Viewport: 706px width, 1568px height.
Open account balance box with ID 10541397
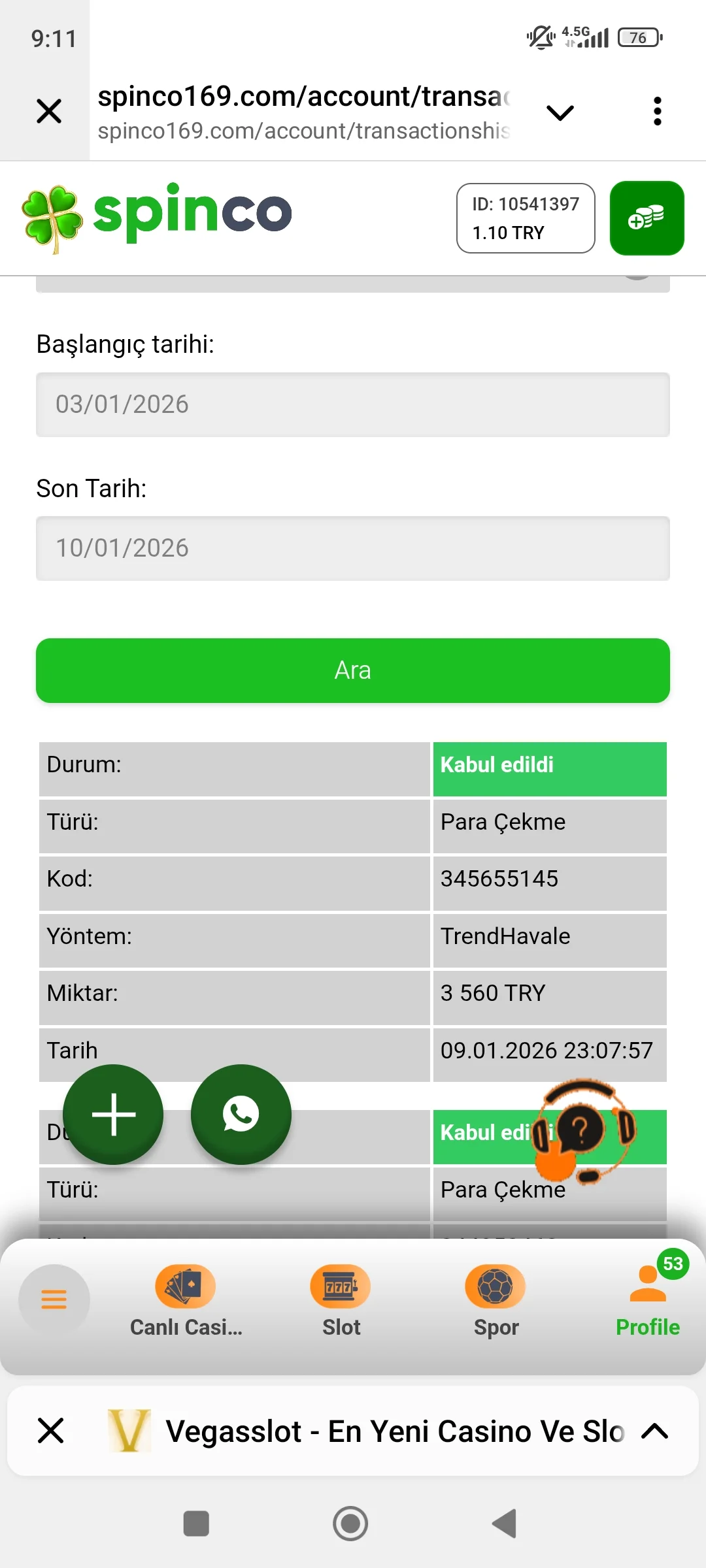(526, 218)
